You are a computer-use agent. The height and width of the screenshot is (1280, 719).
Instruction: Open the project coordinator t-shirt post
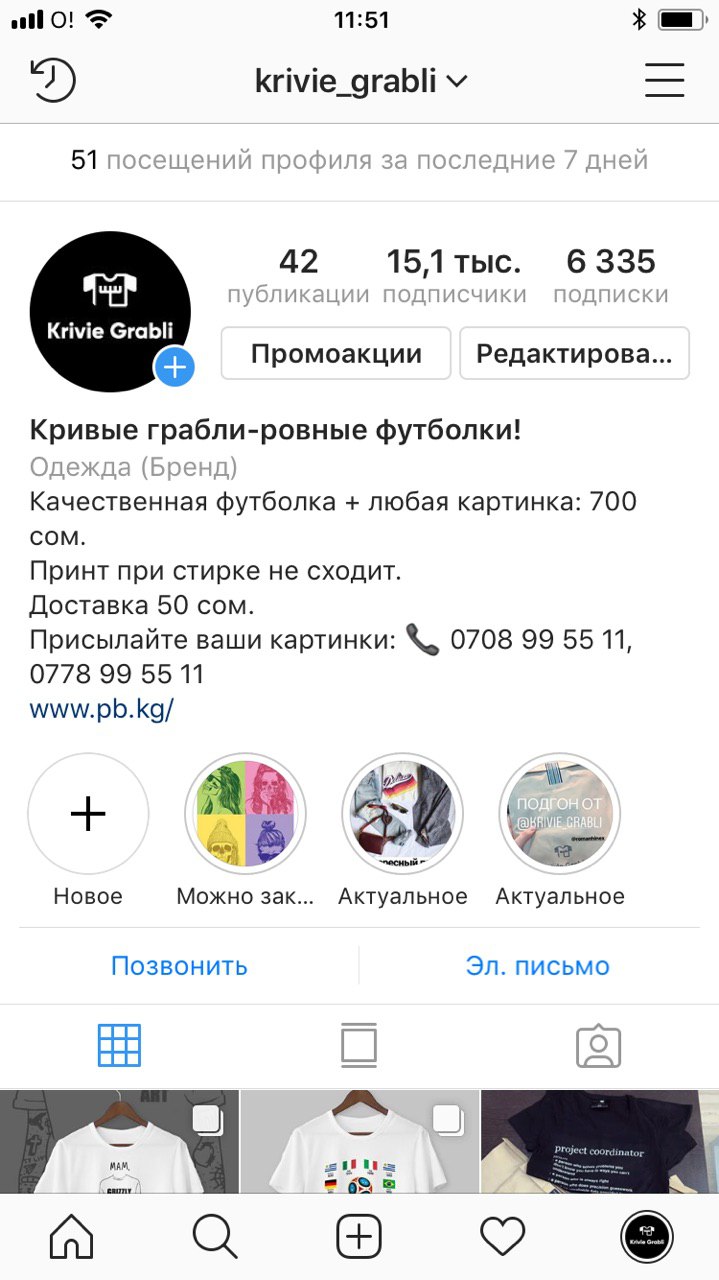point(600,1140)
